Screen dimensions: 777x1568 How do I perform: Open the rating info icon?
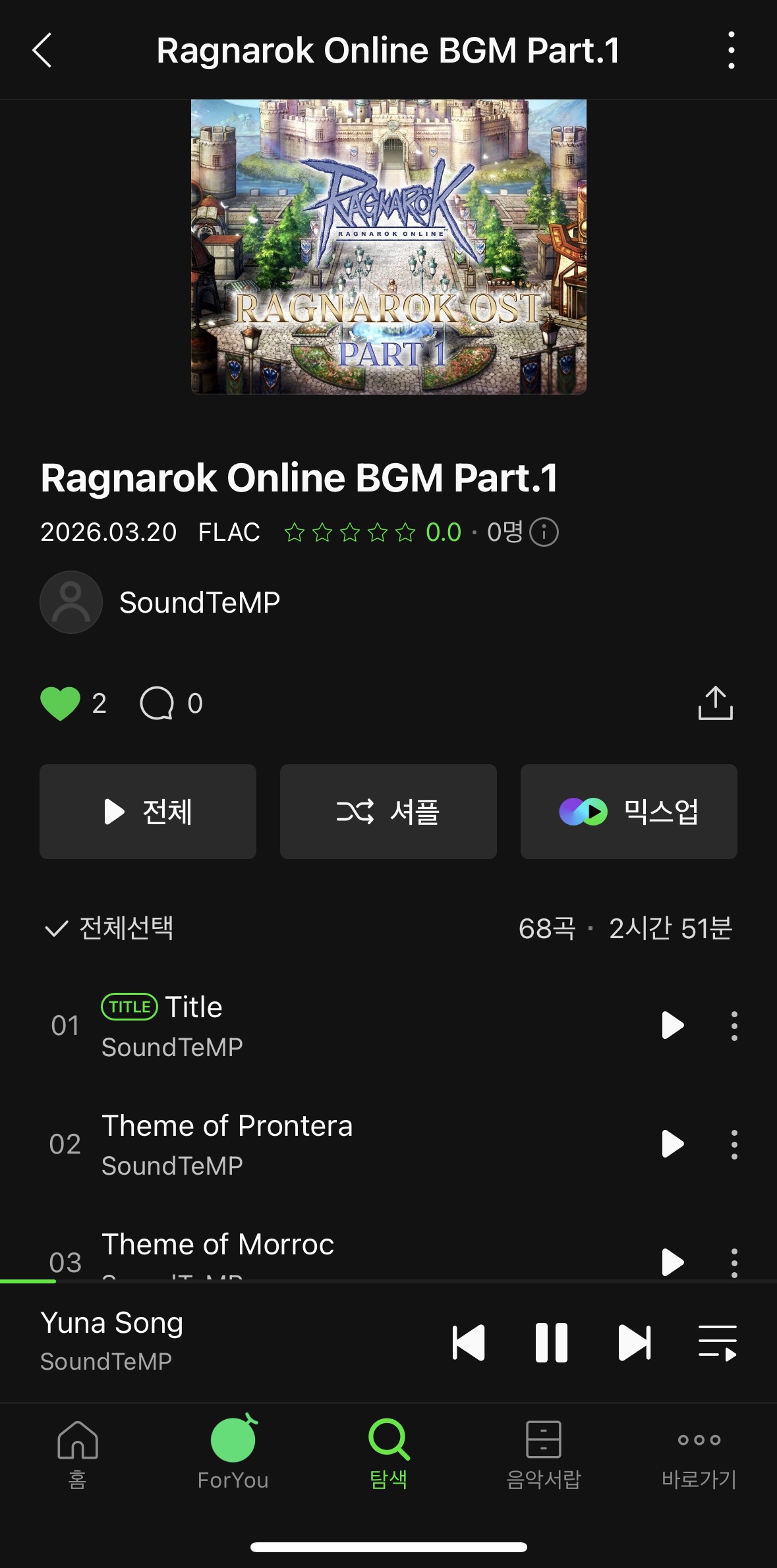[544, 532]
